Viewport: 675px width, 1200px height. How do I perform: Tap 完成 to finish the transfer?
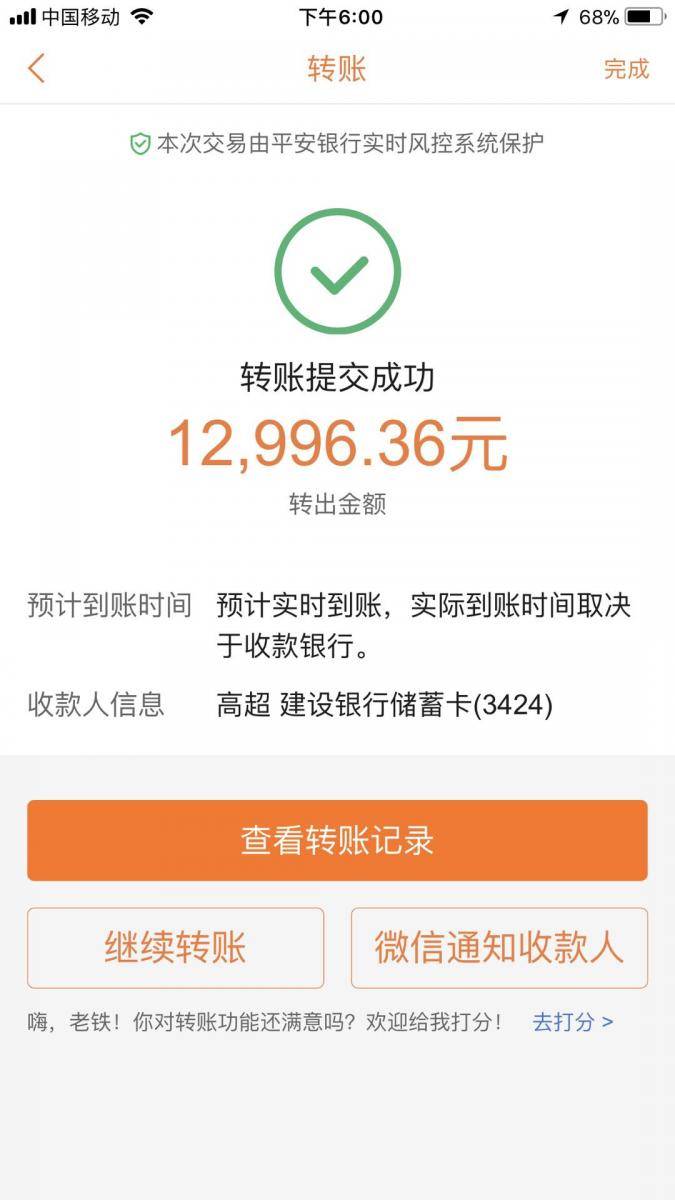626,69
